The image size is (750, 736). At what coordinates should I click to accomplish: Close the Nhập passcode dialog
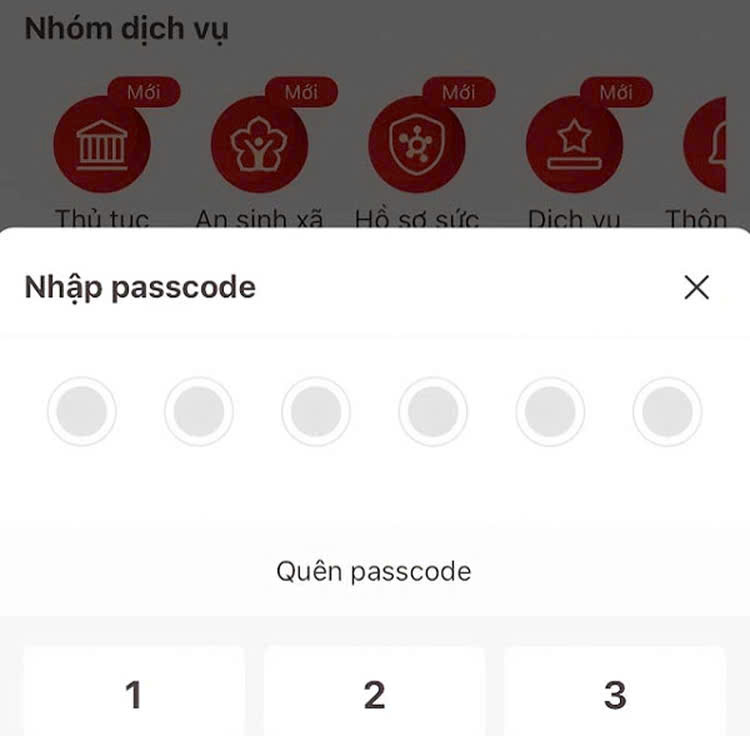point(696,288)
